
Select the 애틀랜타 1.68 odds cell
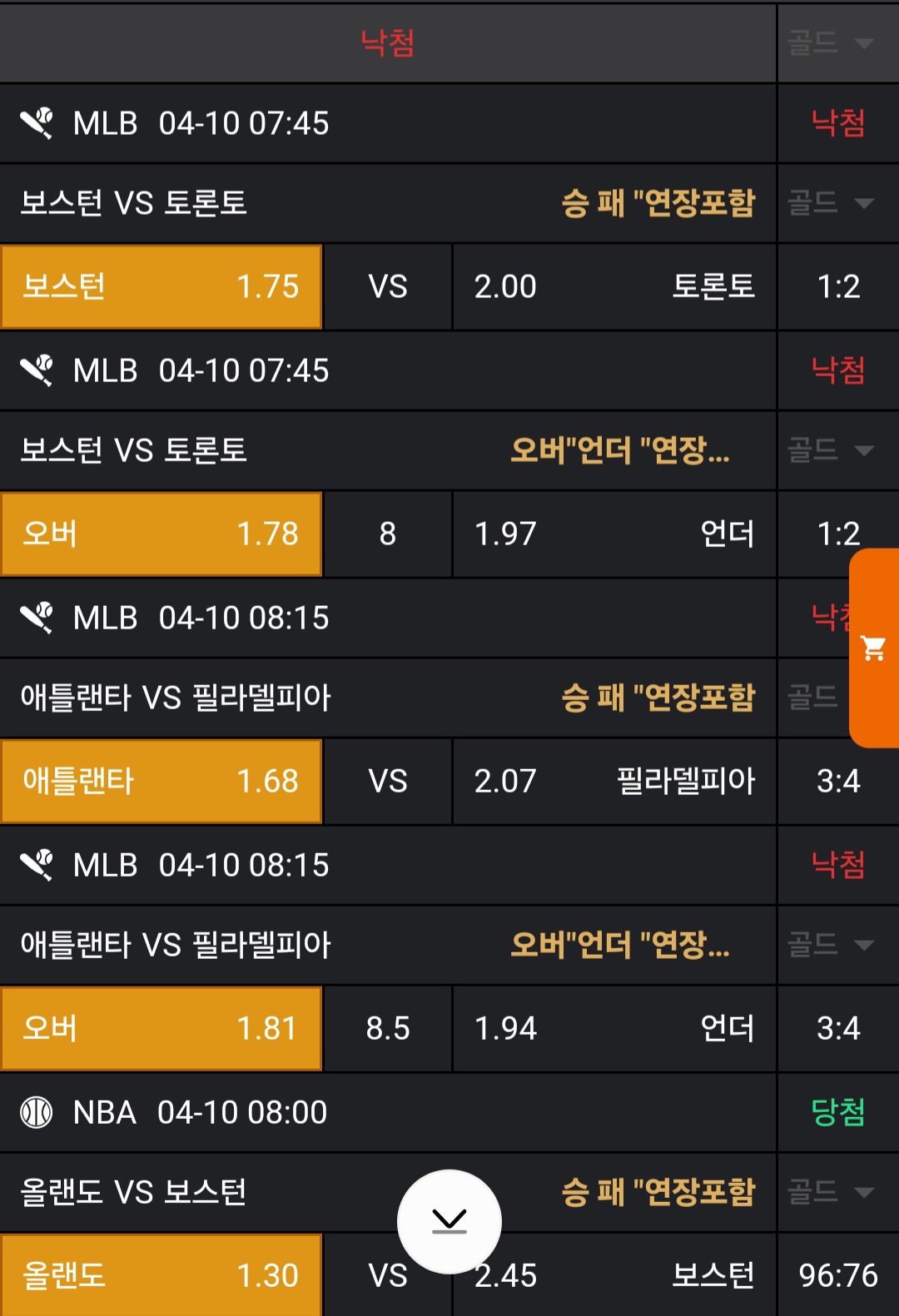(161, 781)
